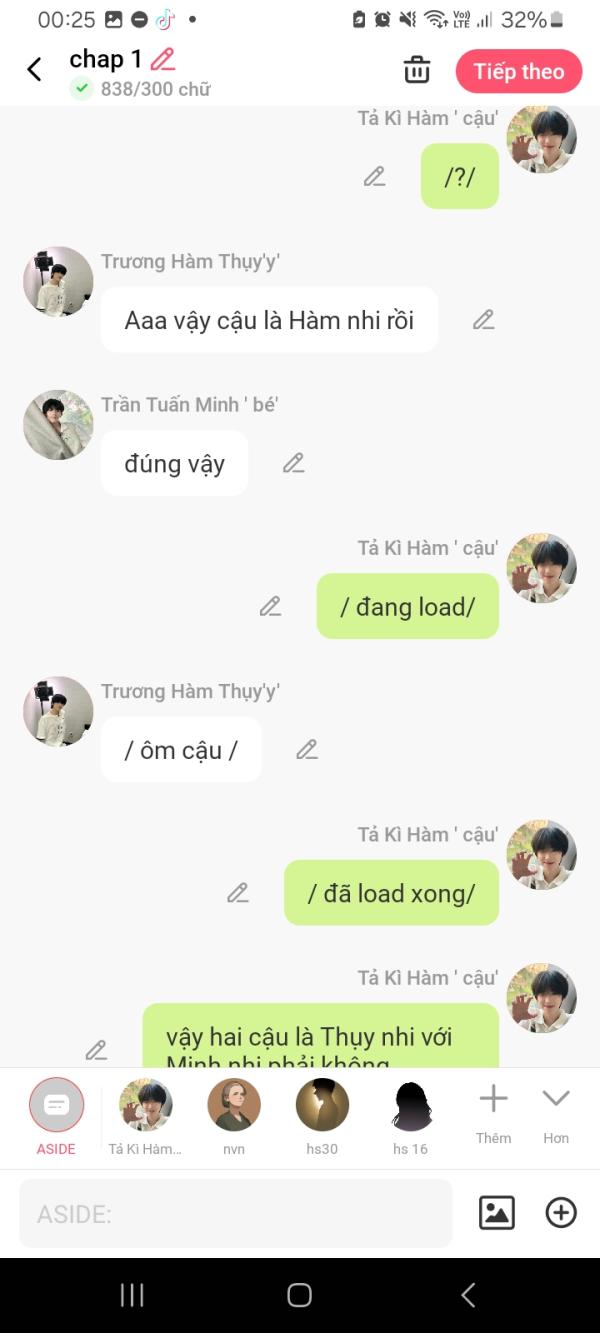
Task: Focus the ASIDE text input field
Action: click(235, 1214)
